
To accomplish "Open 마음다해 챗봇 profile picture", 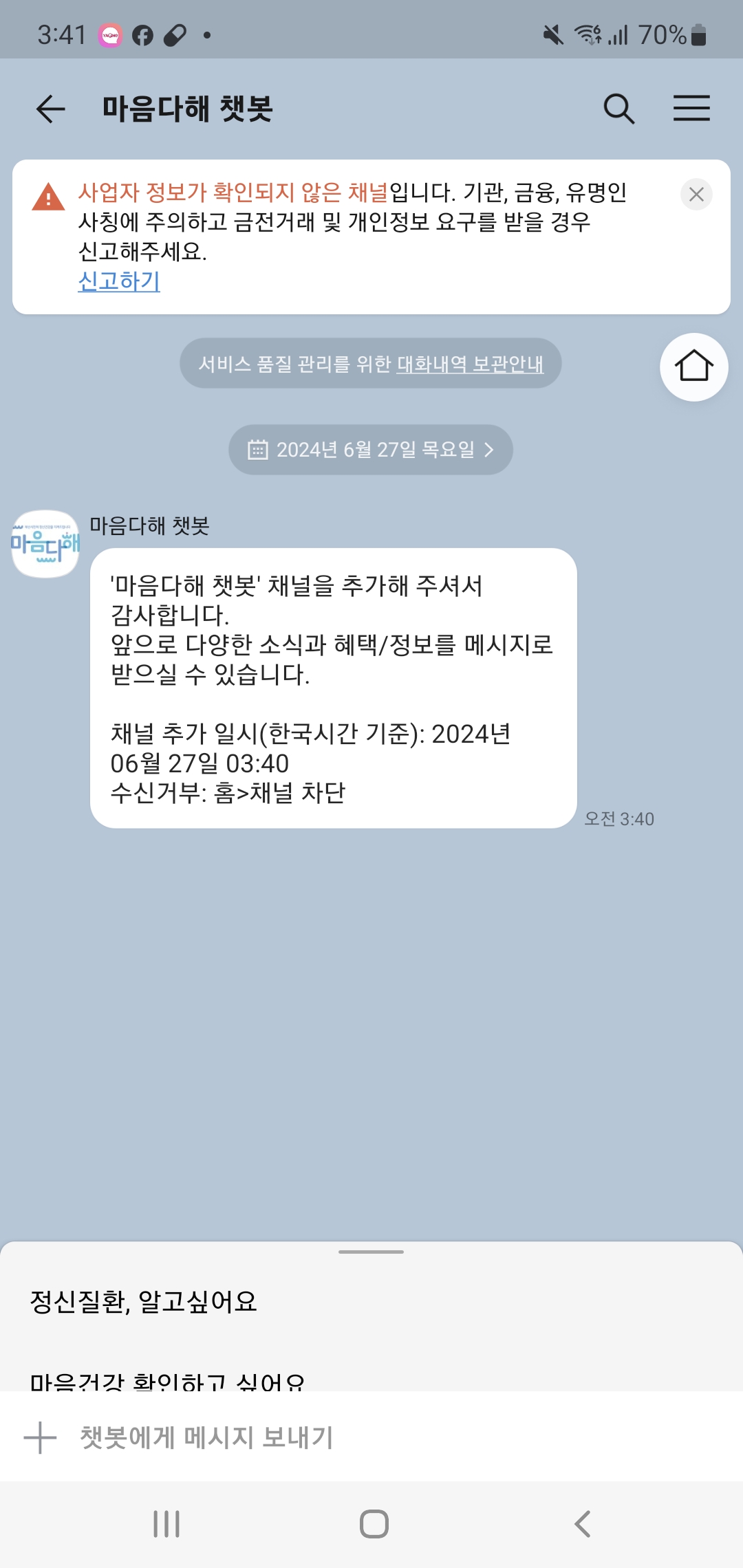I will click(x=45, y=543).
